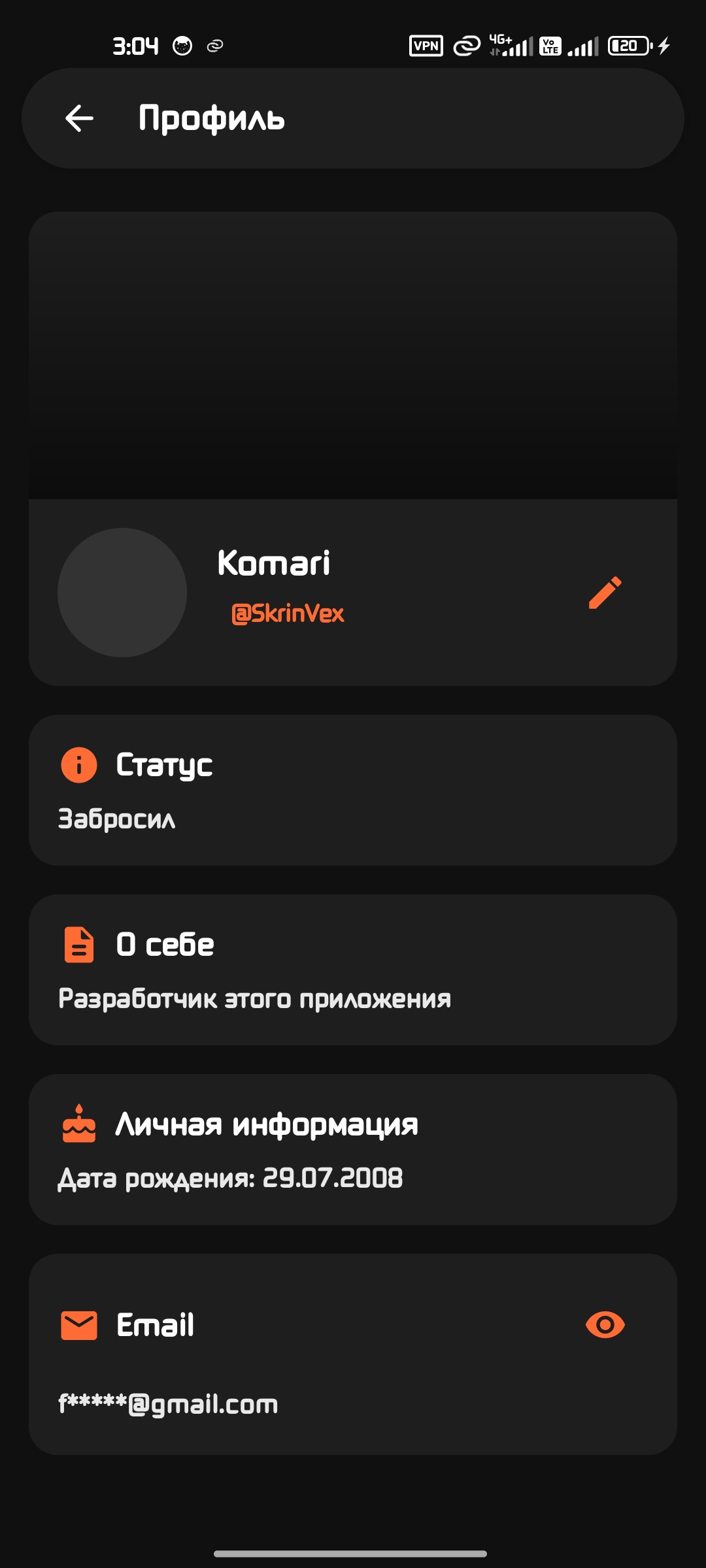Open the Статус card
Viewport: 706px width, 1568px height.
(353, 789)
